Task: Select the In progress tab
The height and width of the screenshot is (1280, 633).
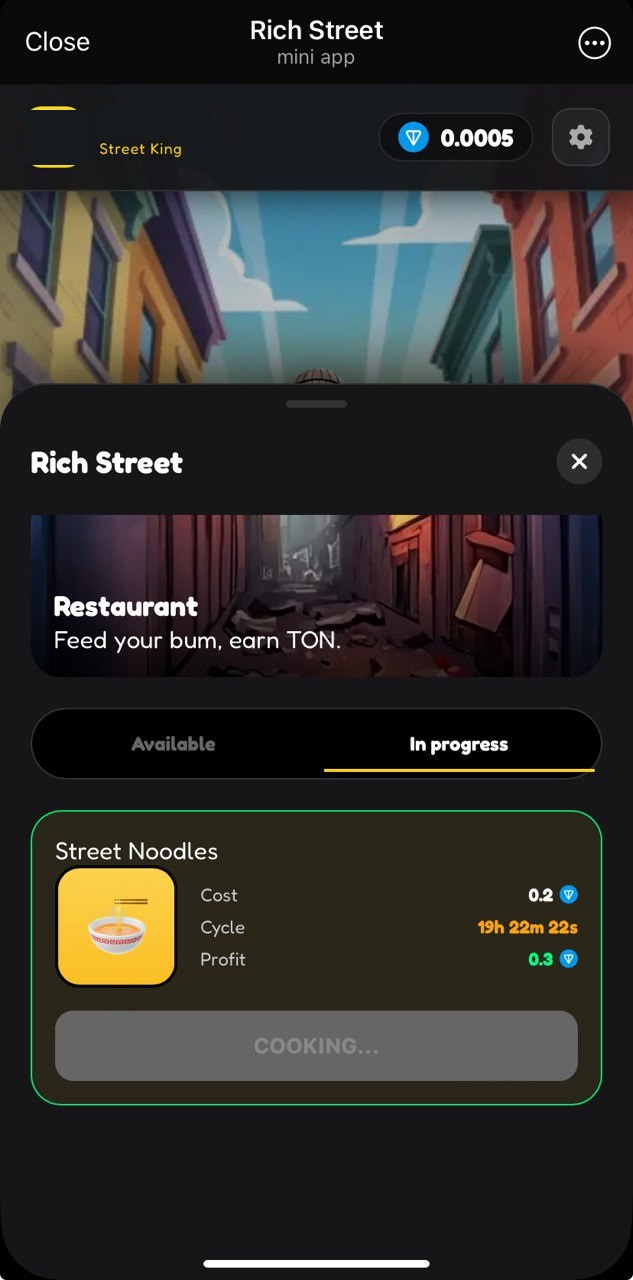Action: point(458,744)
